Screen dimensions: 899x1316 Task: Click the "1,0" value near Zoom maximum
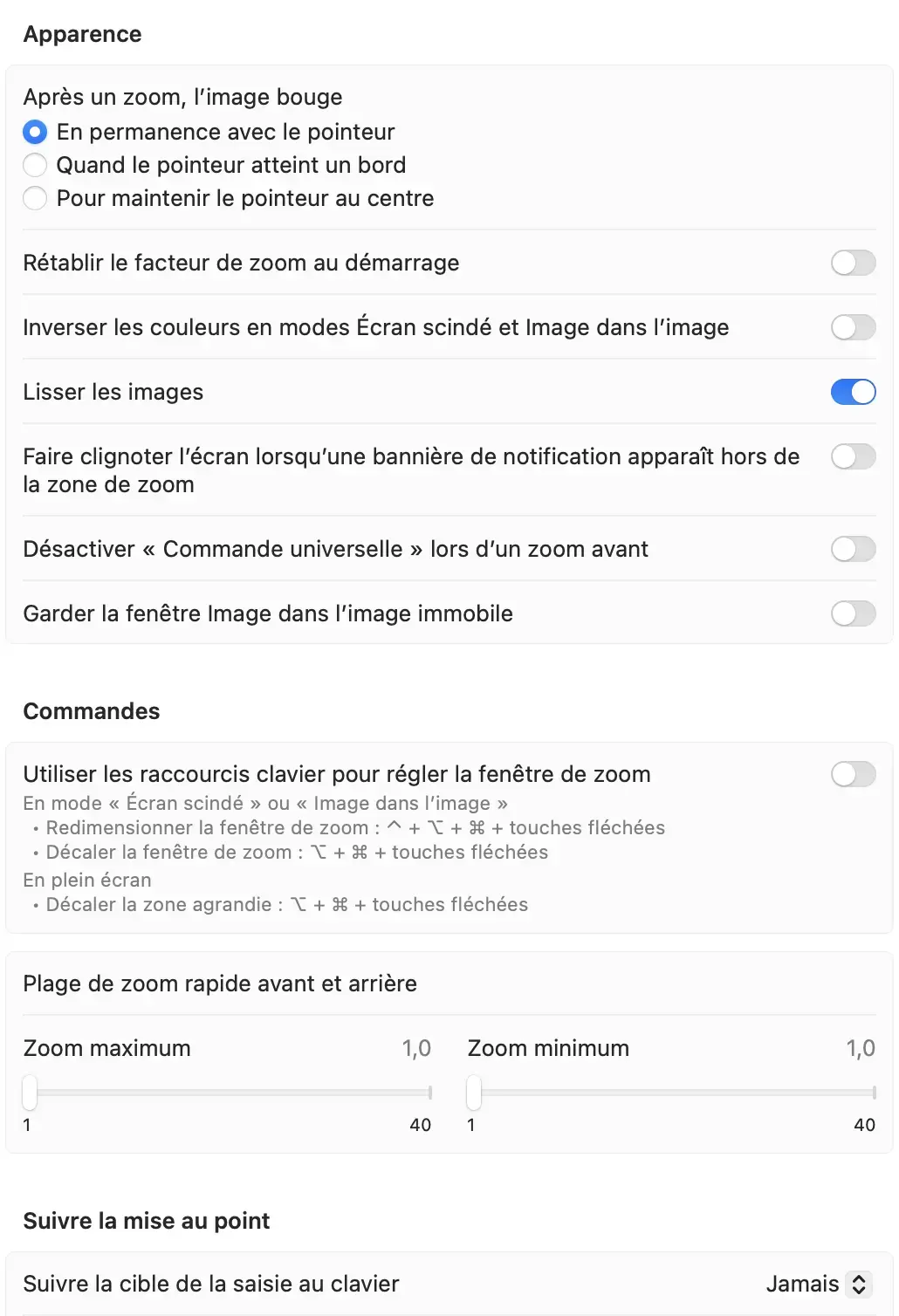(x=416, y=1048)
